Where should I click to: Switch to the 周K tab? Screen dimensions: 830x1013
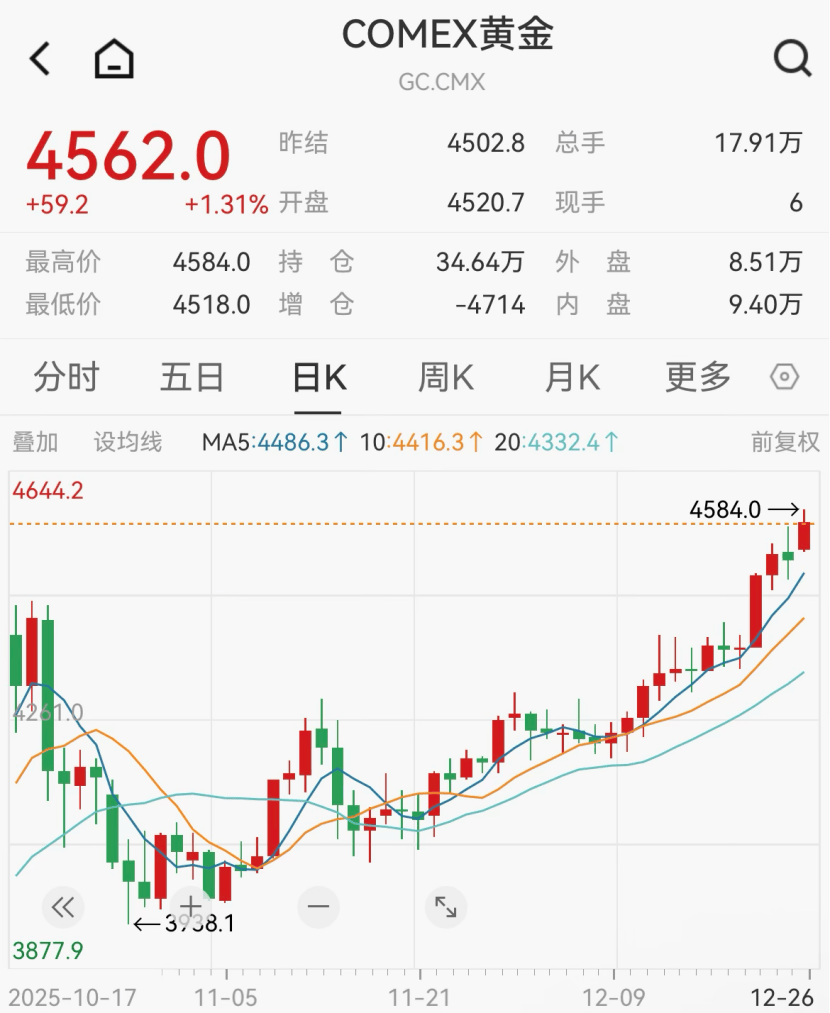(x=446, y=378)
